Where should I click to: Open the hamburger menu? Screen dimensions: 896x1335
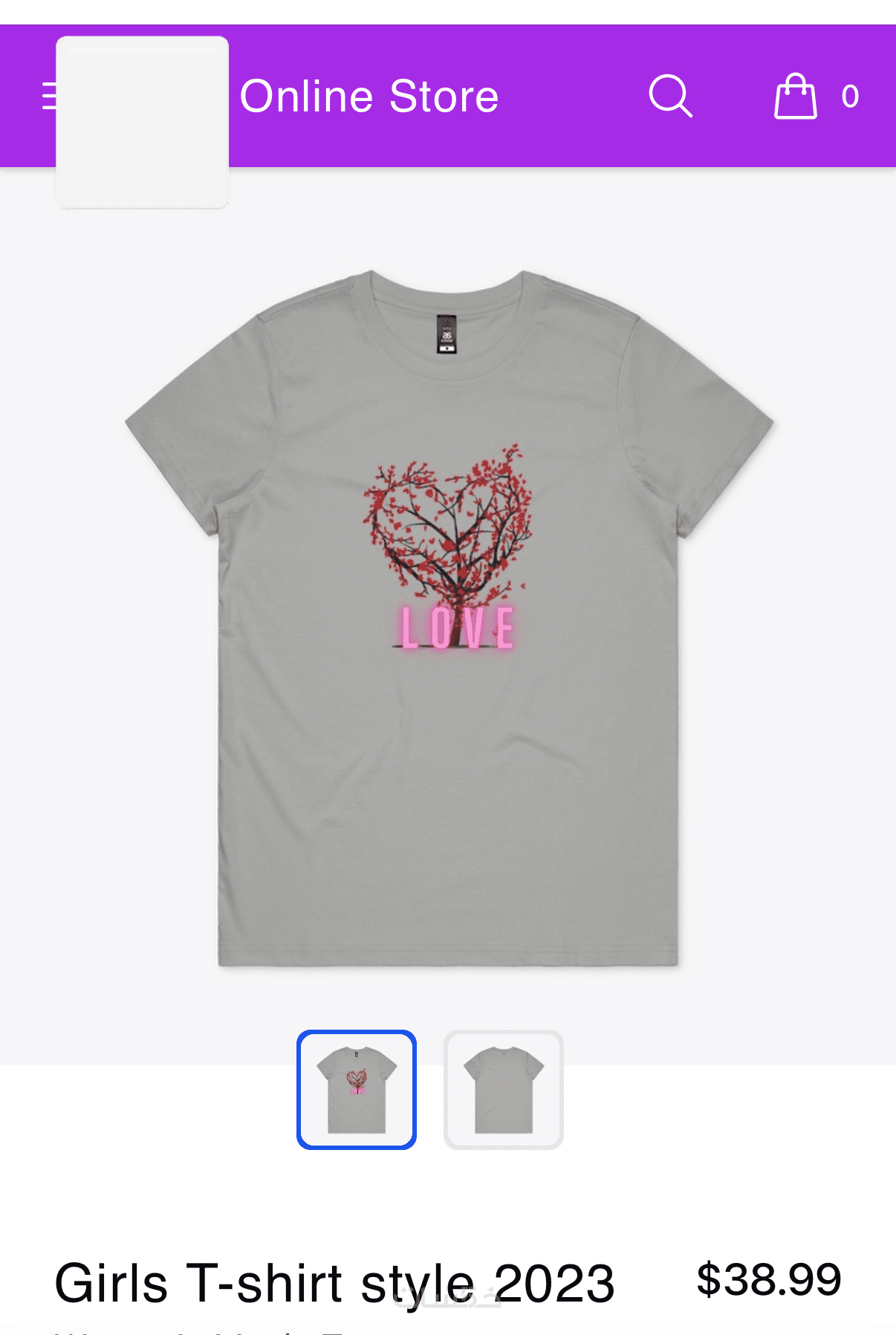point(48,97)
